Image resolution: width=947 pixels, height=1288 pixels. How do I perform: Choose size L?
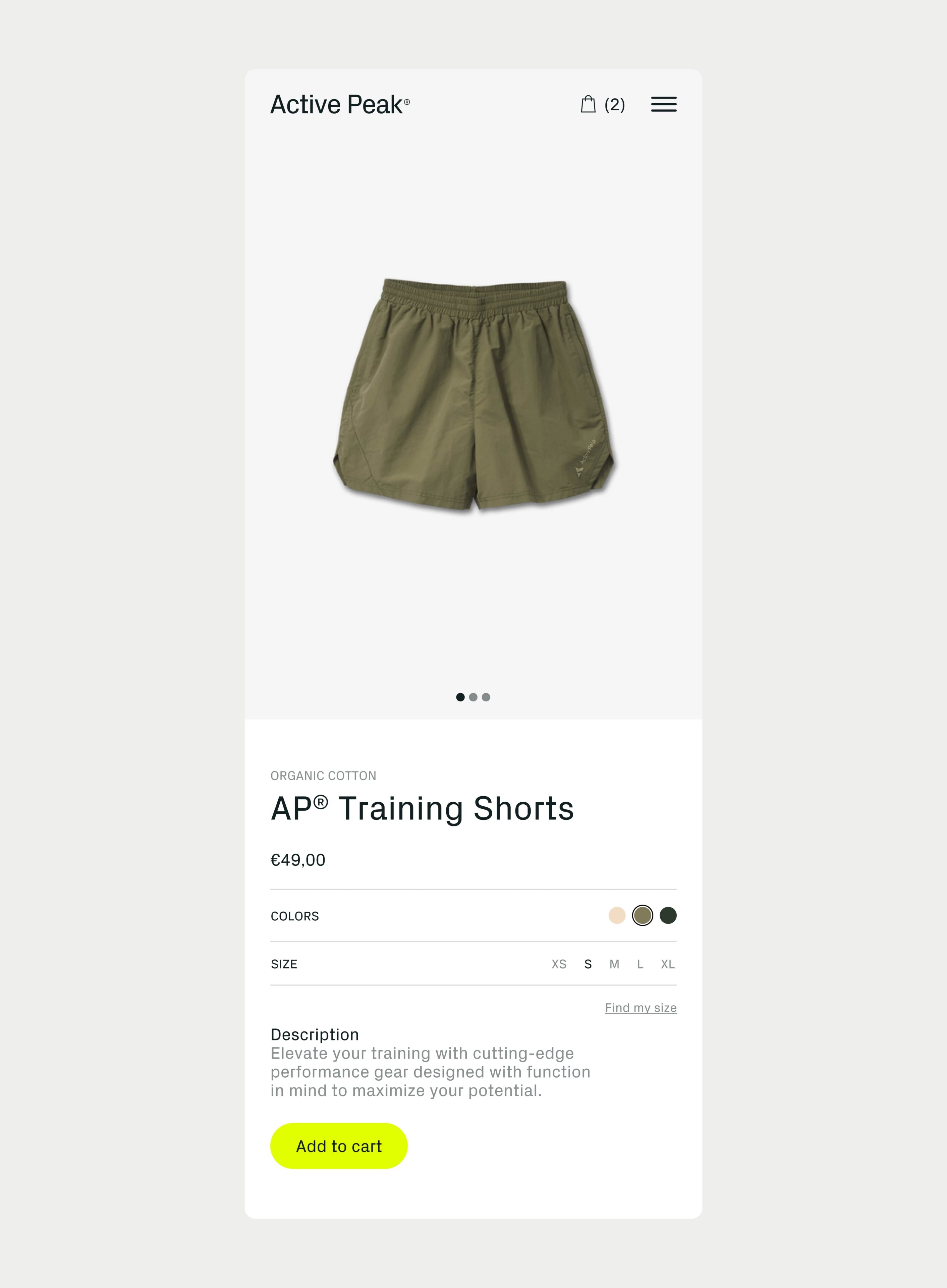[640, 964]
